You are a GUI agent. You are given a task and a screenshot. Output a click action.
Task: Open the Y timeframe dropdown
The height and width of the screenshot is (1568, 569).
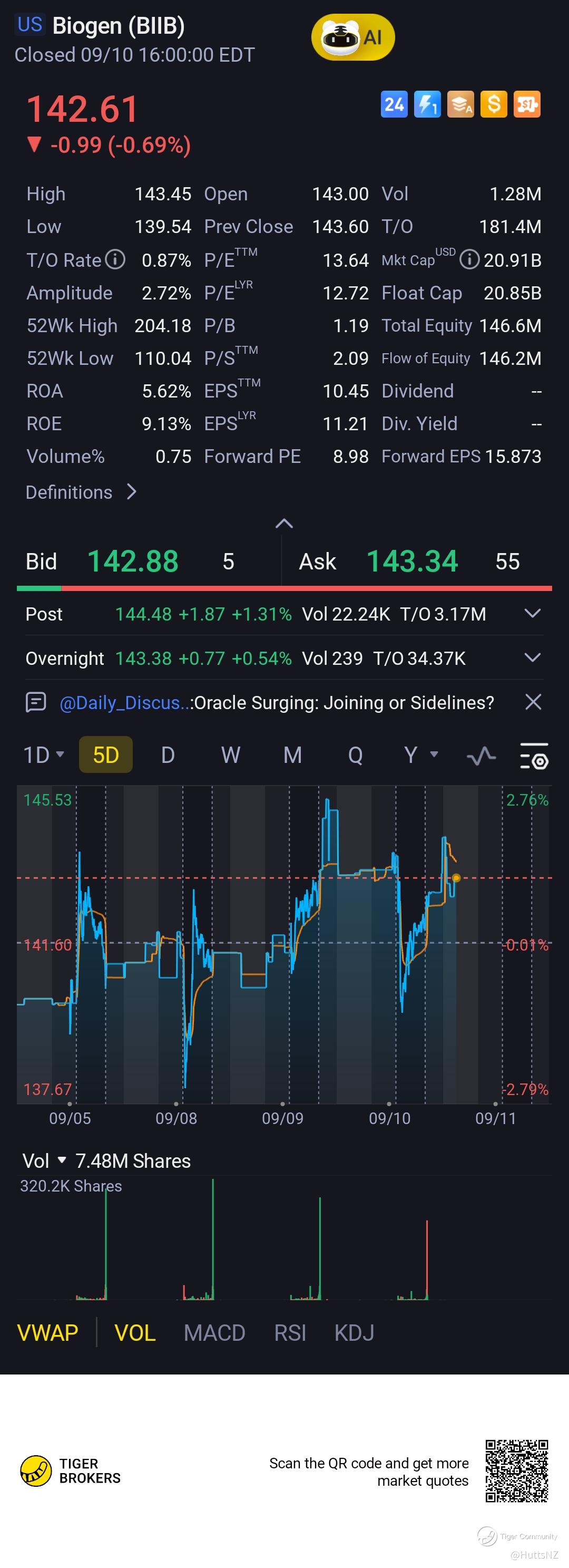point(420,755)
